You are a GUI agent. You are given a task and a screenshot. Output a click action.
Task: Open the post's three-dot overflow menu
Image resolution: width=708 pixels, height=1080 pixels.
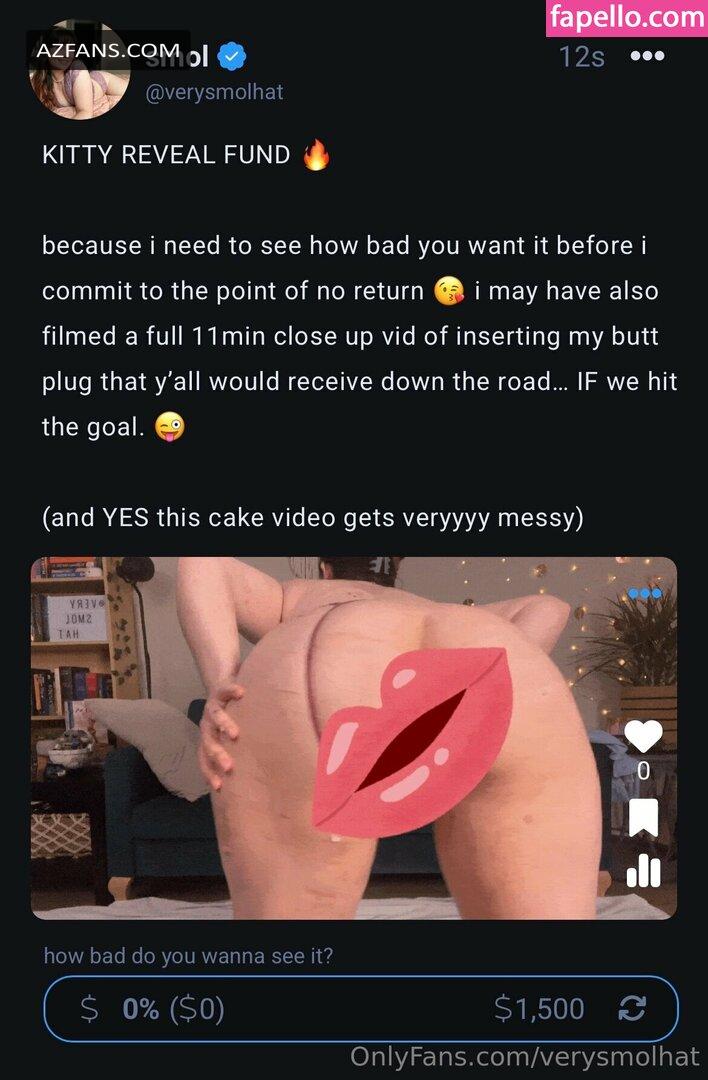(x=647, y=56)
